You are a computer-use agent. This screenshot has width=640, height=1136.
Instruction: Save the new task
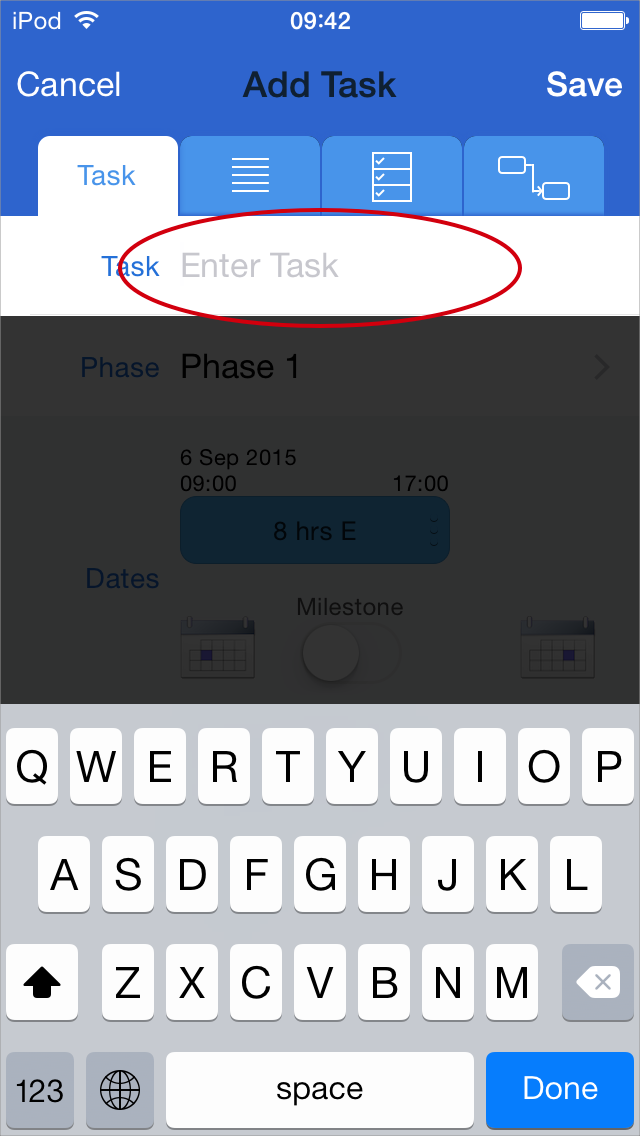pyautogui.click(x=584, y=85)
